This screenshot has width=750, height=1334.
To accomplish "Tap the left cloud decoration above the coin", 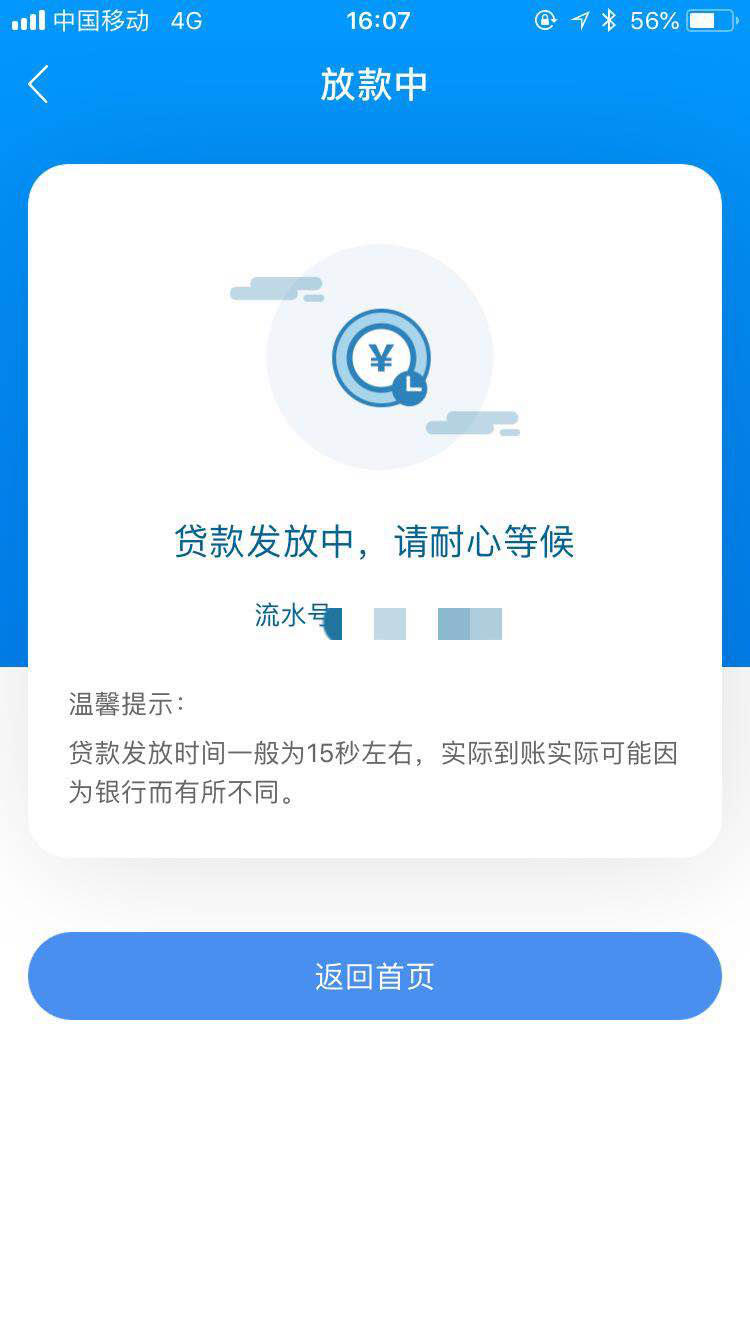I will point(275,288).
